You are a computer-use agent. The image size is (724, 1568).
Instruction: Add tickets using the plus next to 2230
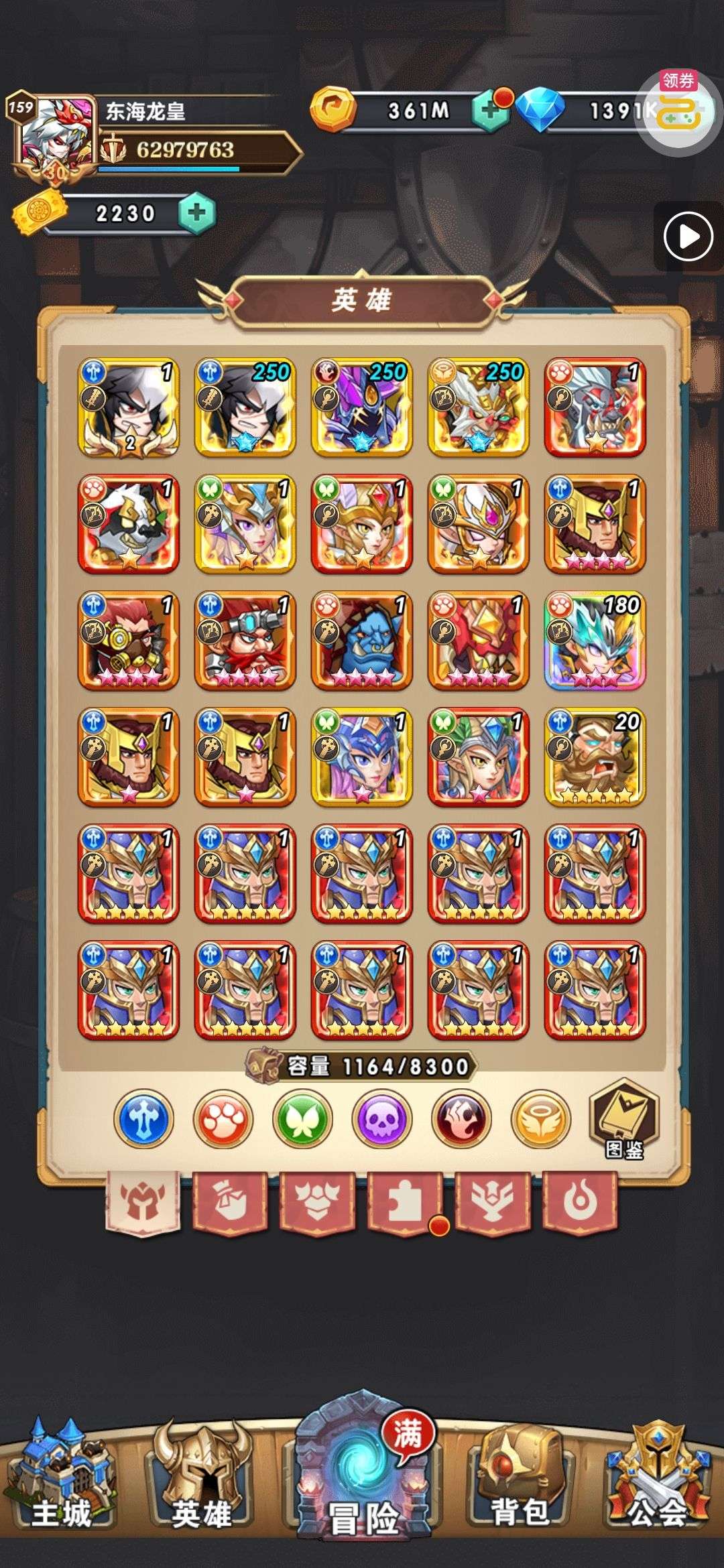(196, 214)
